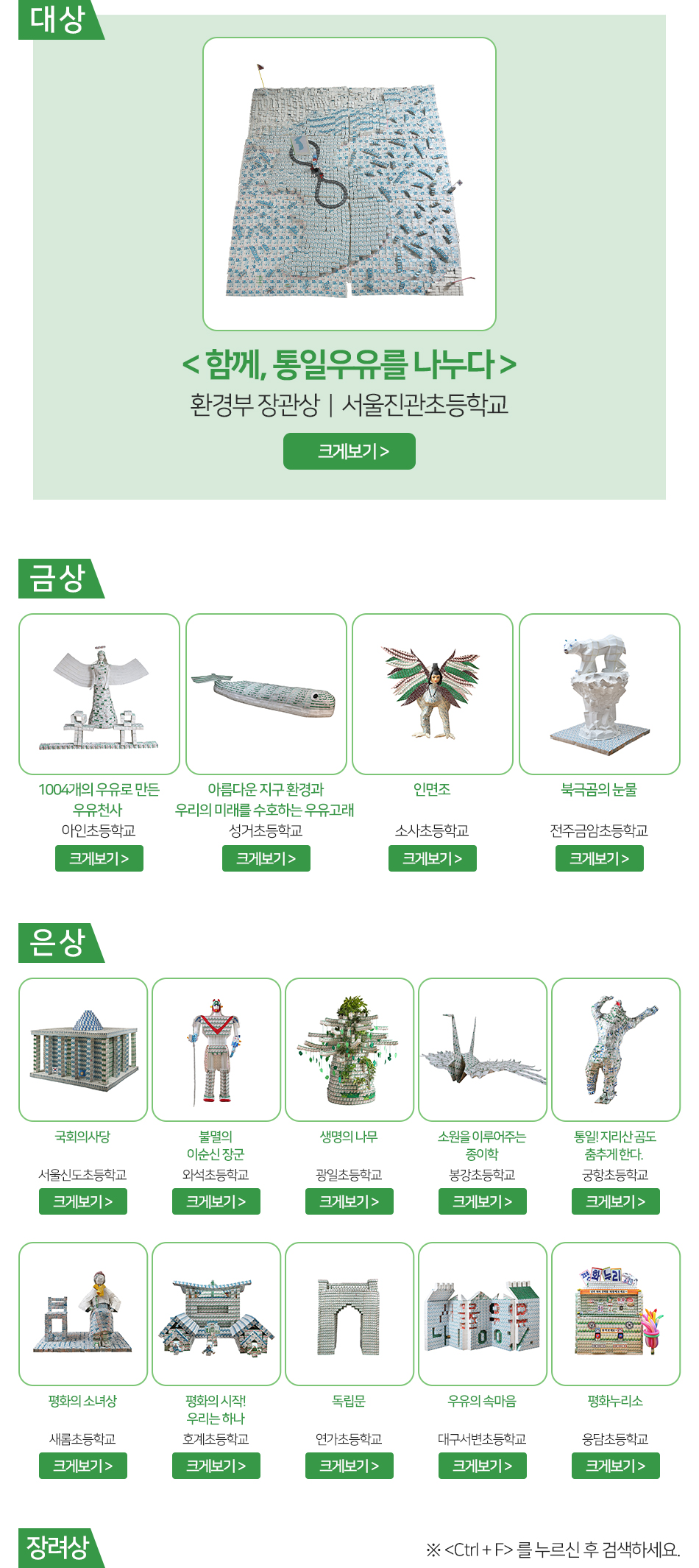View 궁항초등학교 entry larger
Viewport: 699px width, 1568px height.
[616, 1201]
